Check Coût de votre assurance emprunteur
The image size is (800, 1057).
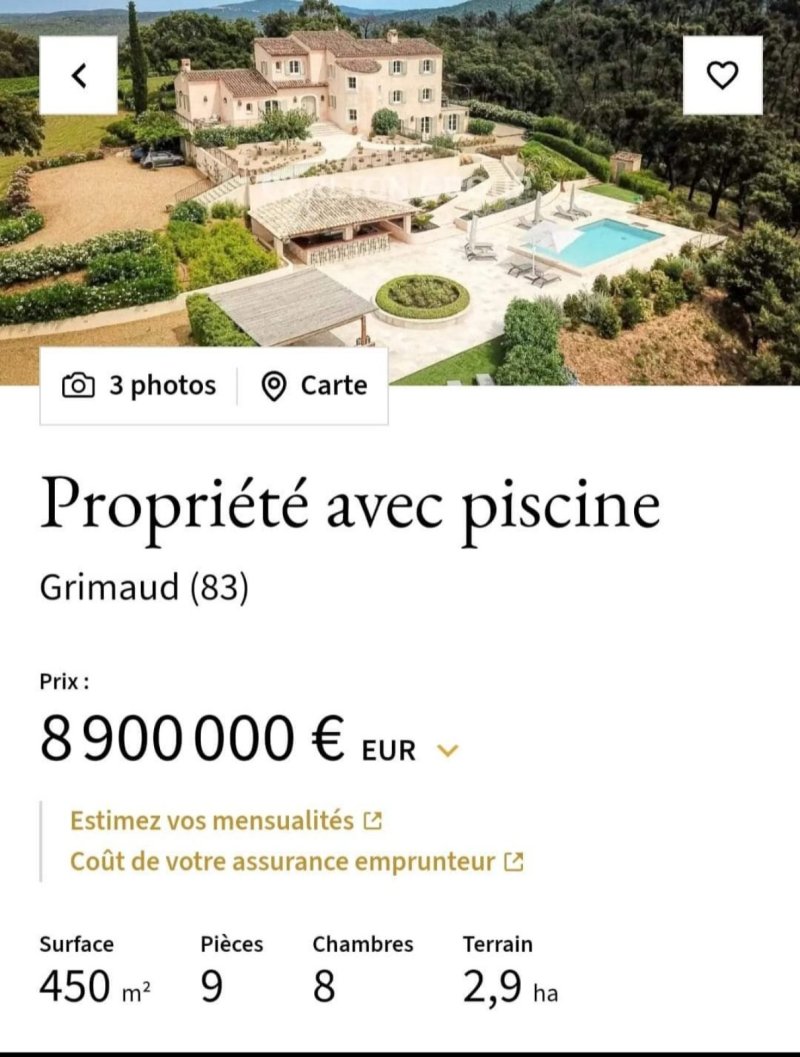coord(296,861)
